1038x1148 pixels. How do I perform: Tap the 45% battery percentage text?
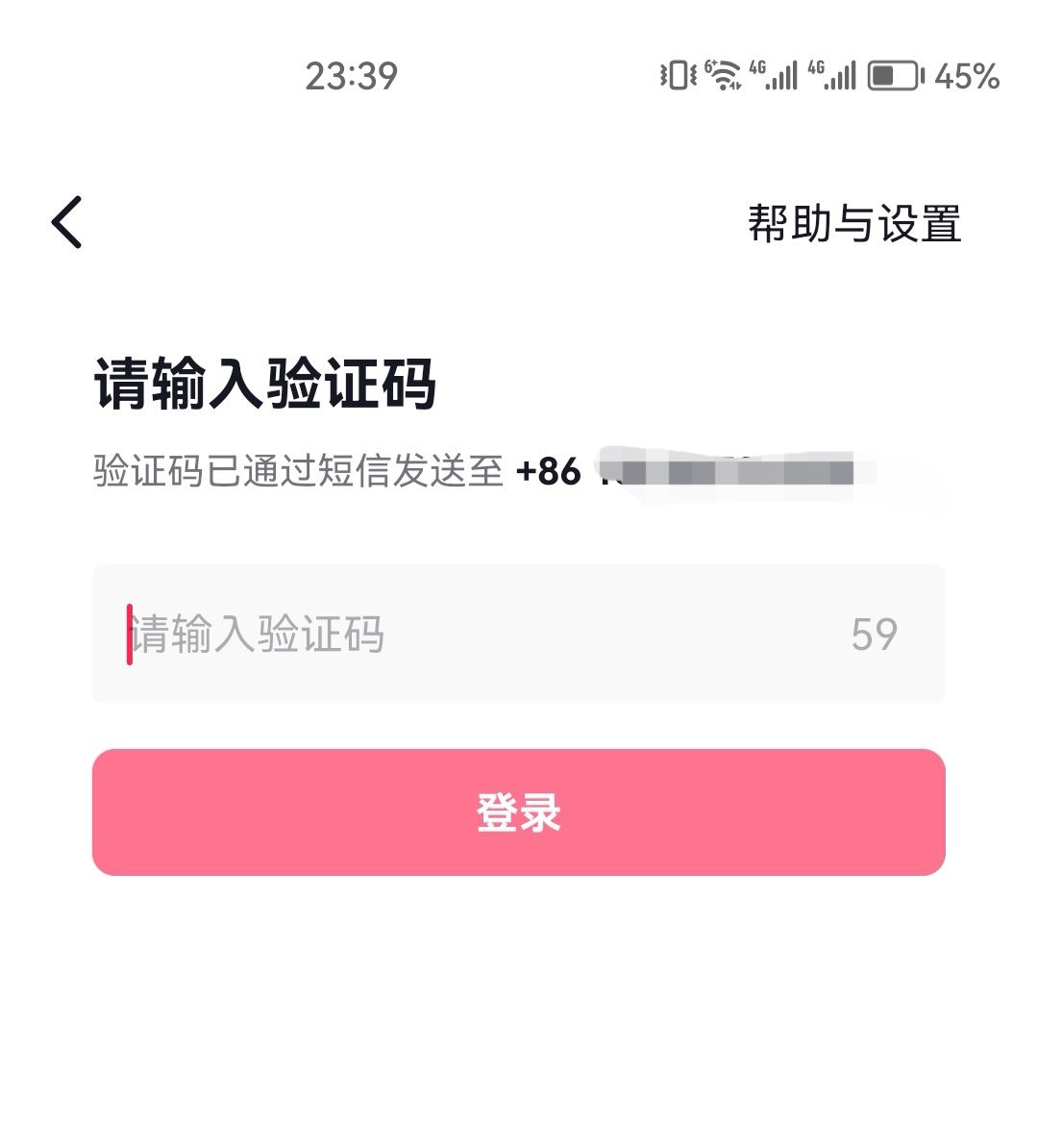(x=966, y=74)
